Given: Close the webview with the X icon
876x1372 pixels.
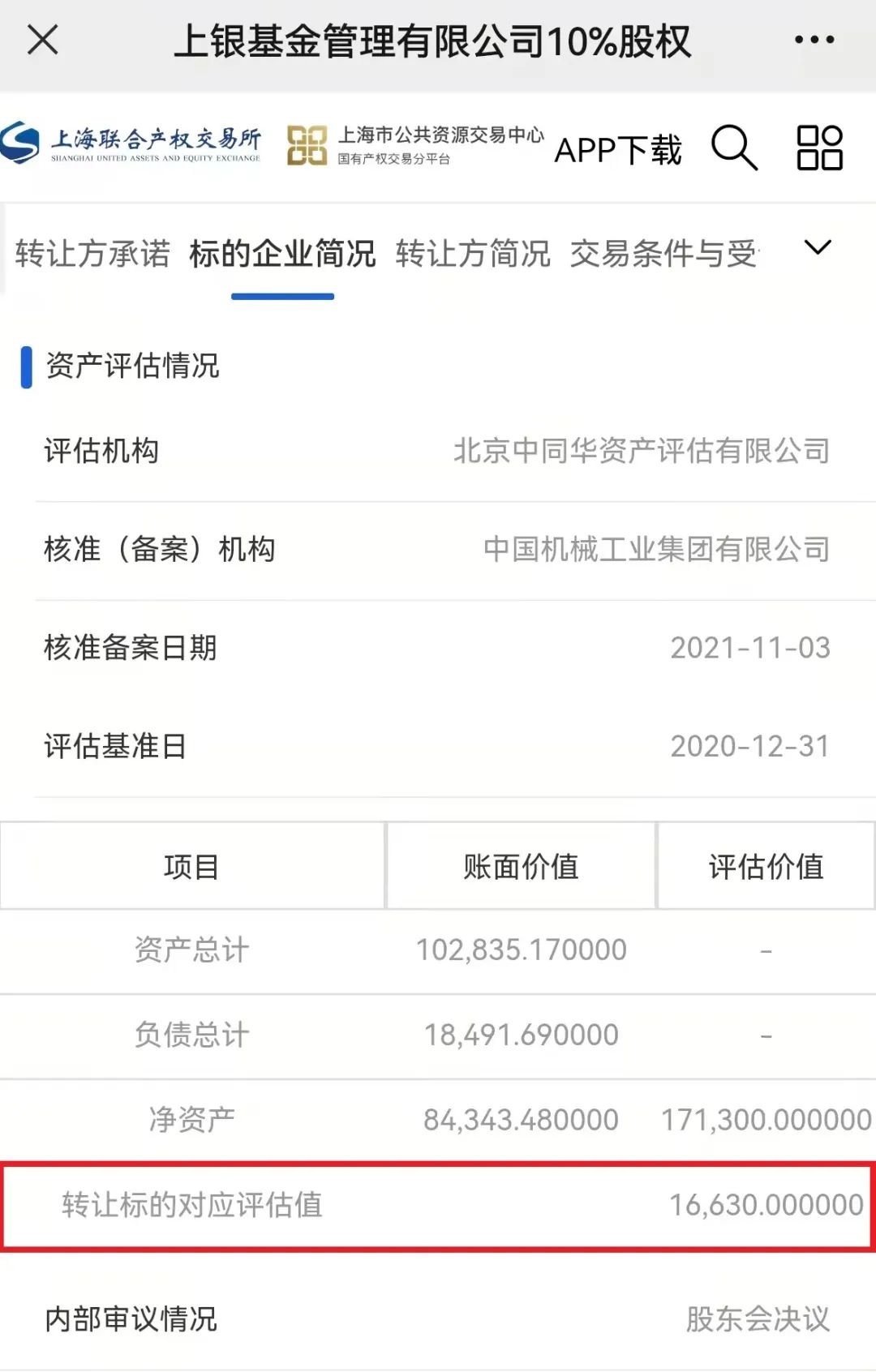Looking at the screenshot, I should (x=43, y=39).
